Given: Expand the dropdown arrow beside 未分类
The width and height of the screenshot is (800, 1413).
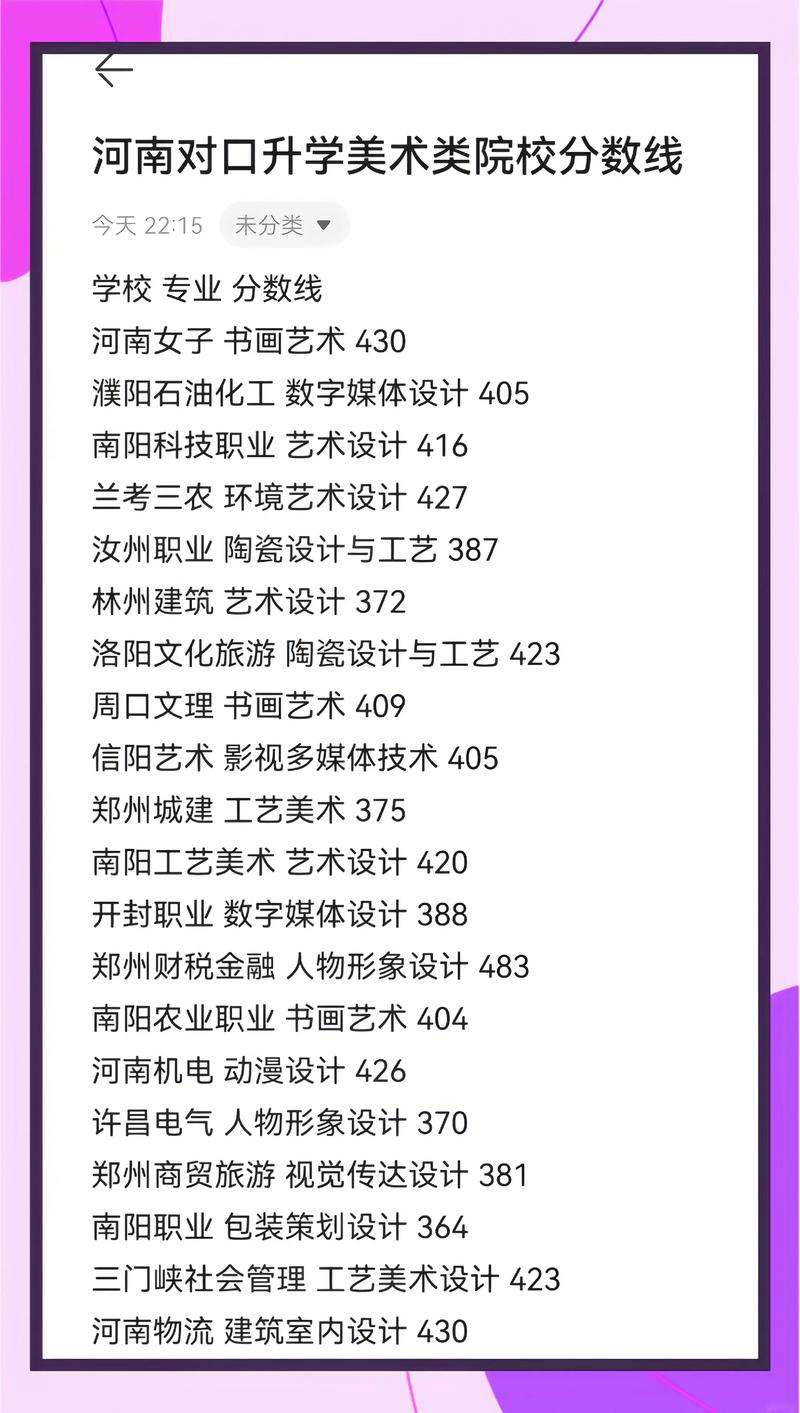Looking at the screenshot, I should (x=323, y=225).
